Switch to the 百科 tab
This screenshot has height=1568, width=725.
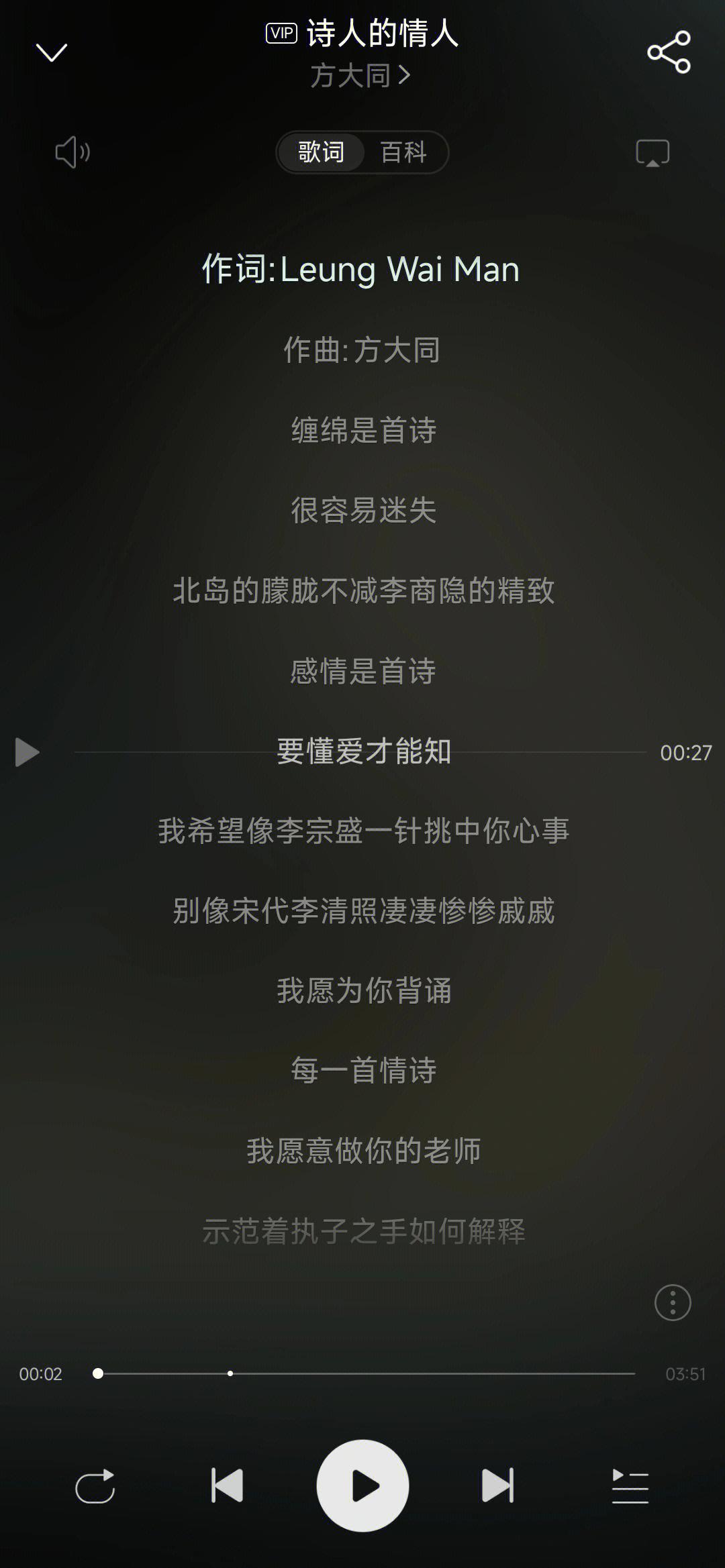coord(403,152)
